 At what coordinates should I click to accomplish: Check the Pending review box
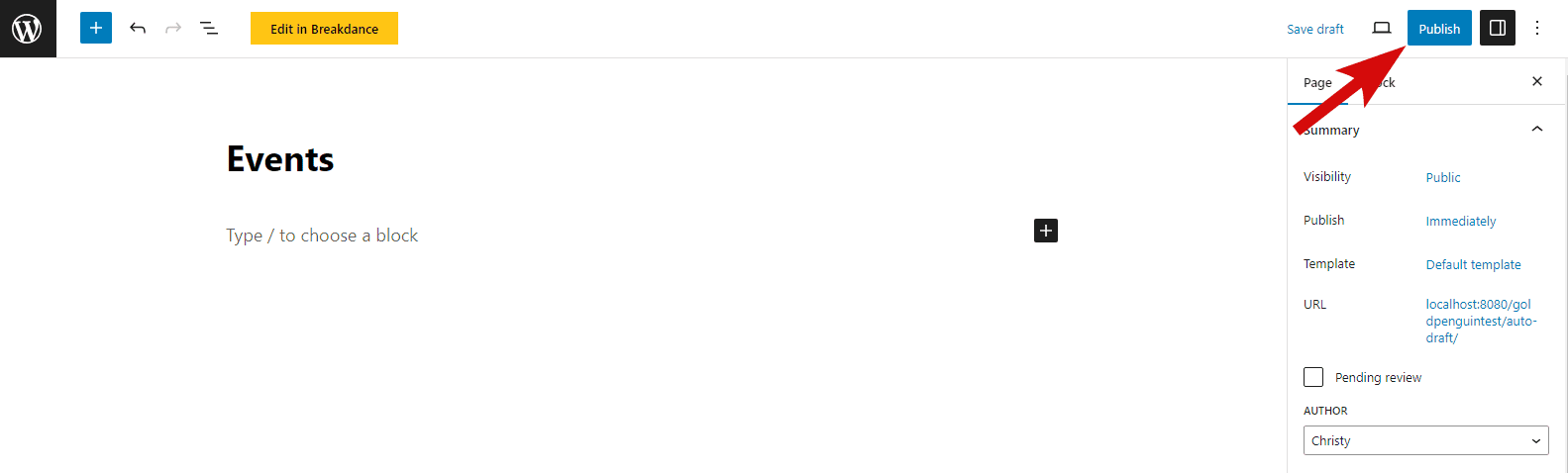coord(1313,377)
